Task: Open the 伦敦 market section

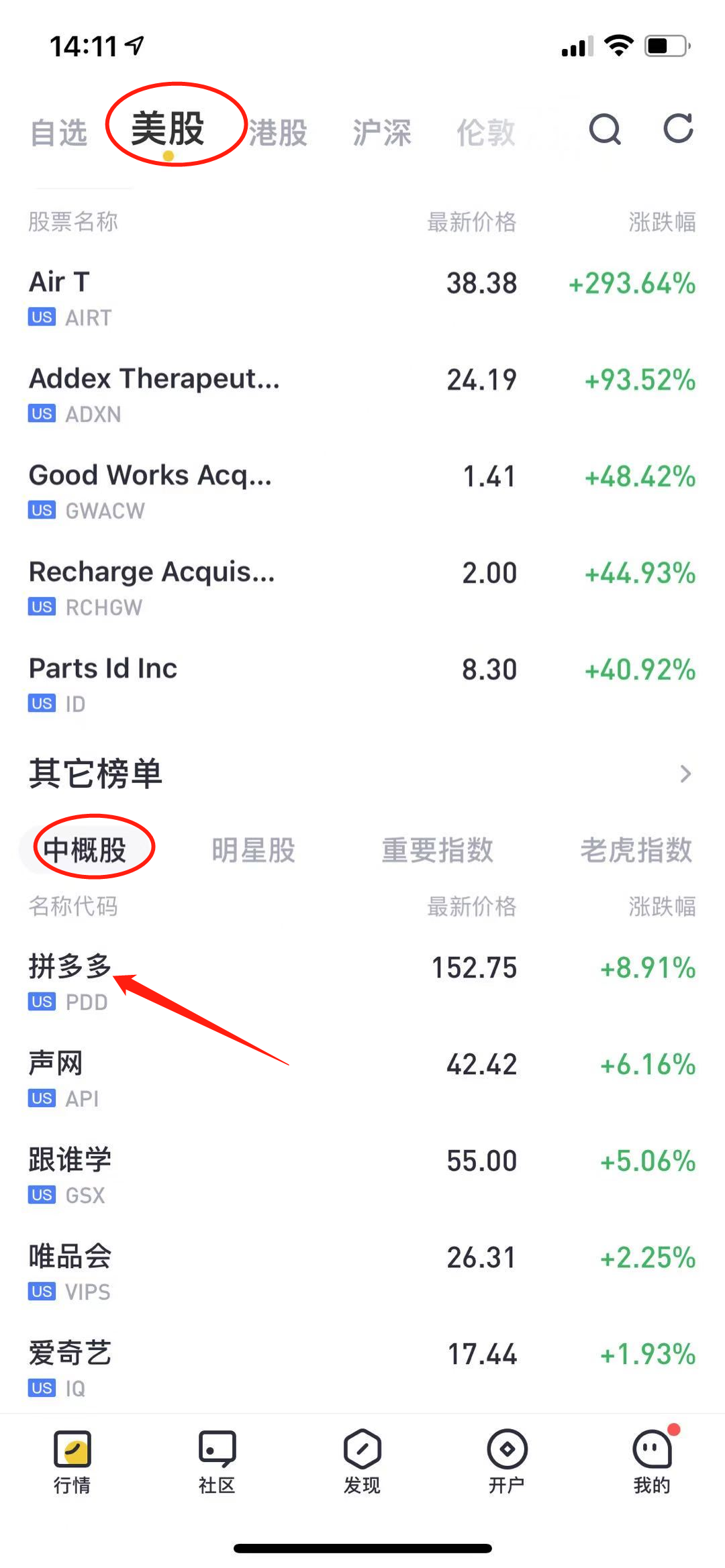Action: (x=485, y=132)
